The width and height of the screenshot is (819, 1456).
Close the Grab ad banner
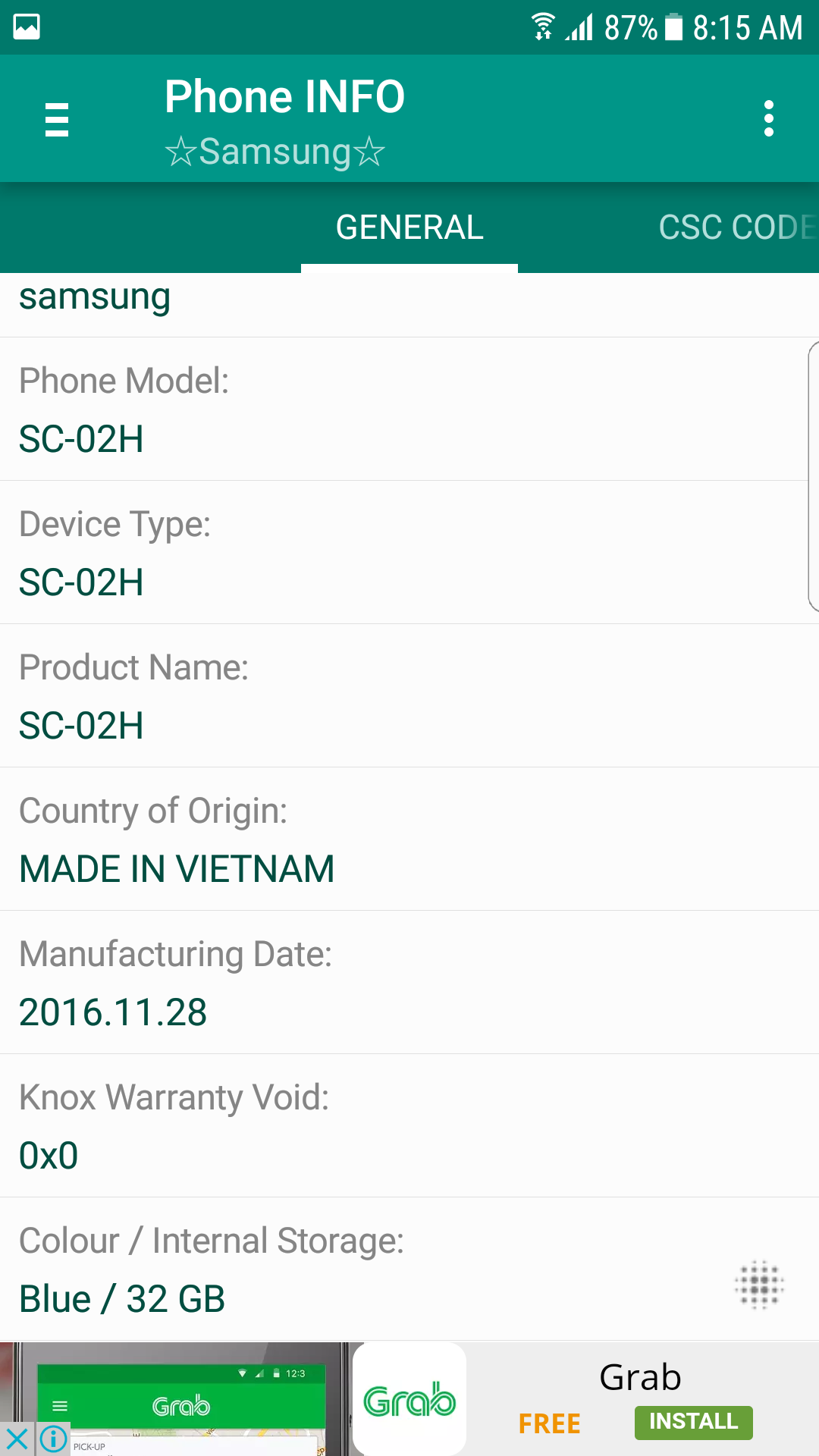pyautogui.click(x=17, y=1439)
